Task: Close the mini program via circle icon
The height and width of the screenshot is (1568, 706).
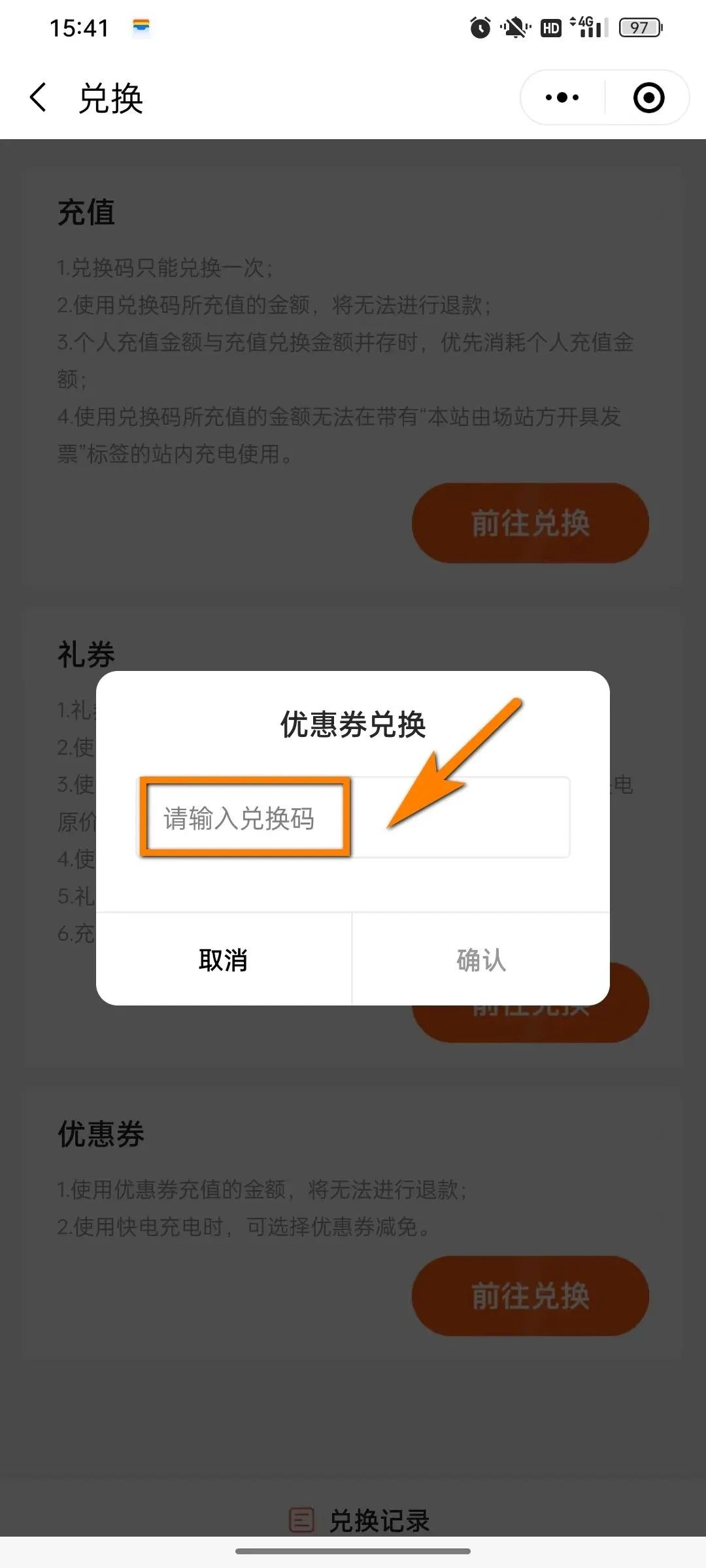Action: (648, 98)
